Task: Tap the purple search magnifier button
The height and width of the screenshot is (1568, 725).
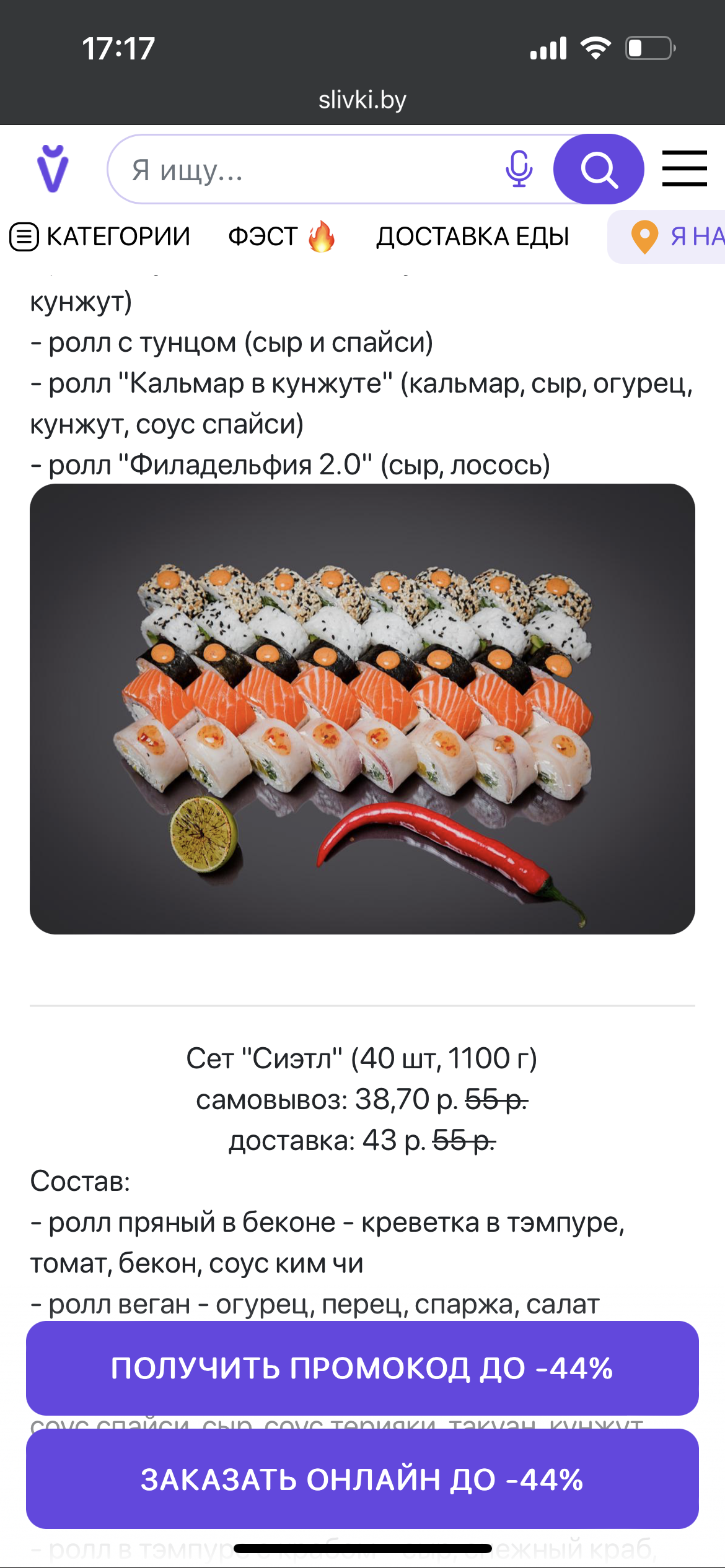Action: (599, 169)
